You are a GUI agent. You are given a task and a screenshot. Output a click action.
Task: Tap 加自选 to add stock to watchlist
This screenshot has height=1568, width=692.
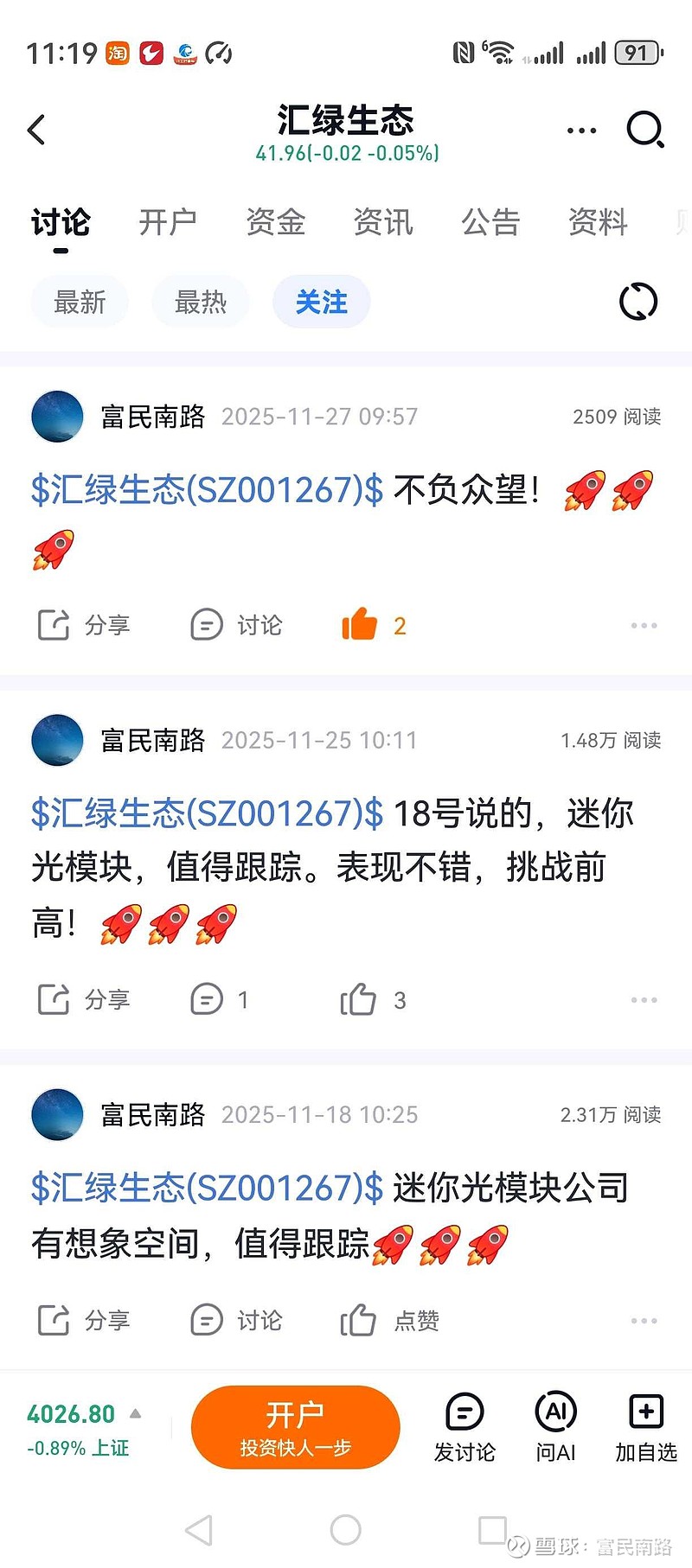coord(645,1426)
